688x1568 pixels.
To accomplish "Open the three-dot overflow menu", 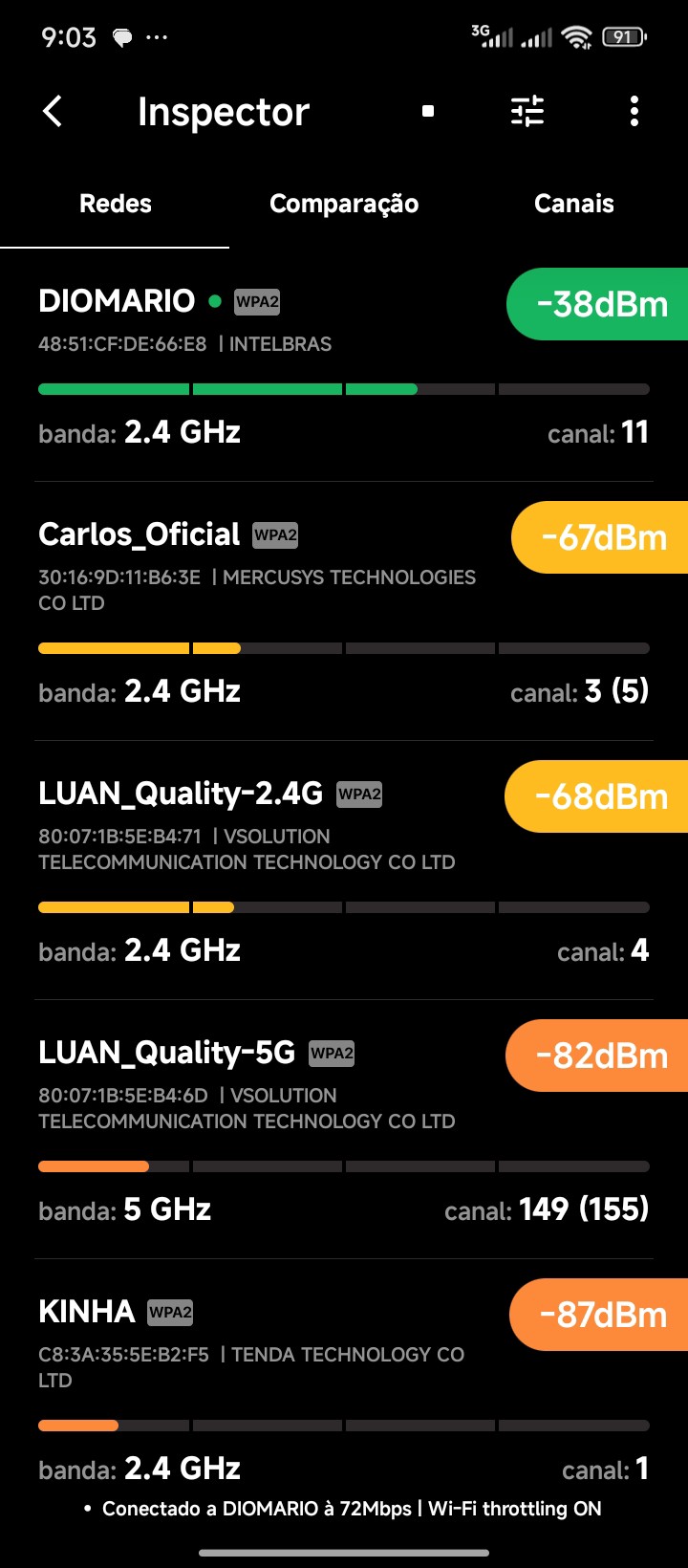I will [x=634, y=112].
